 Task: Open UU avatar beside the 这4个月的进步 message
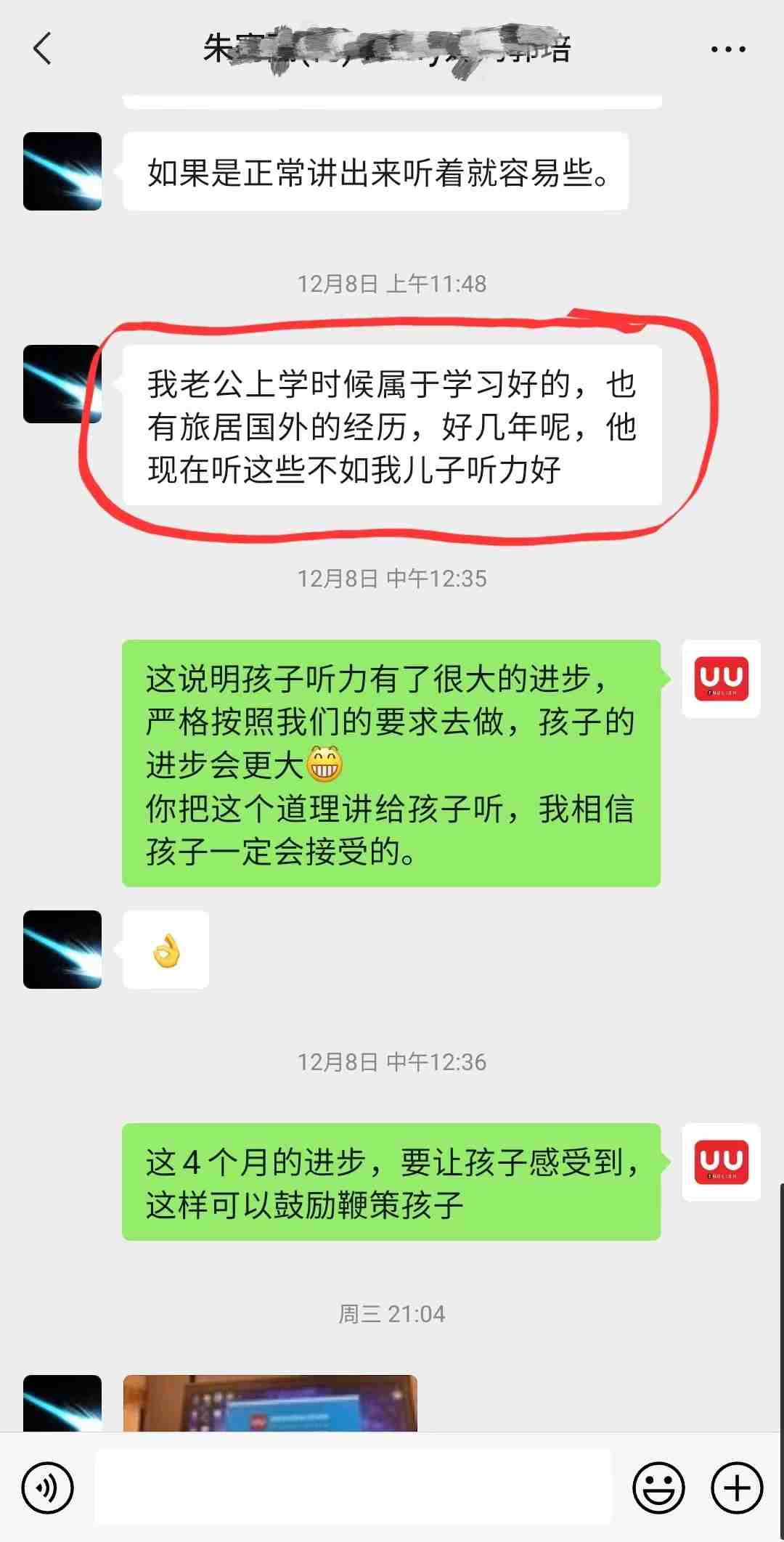721,1162
